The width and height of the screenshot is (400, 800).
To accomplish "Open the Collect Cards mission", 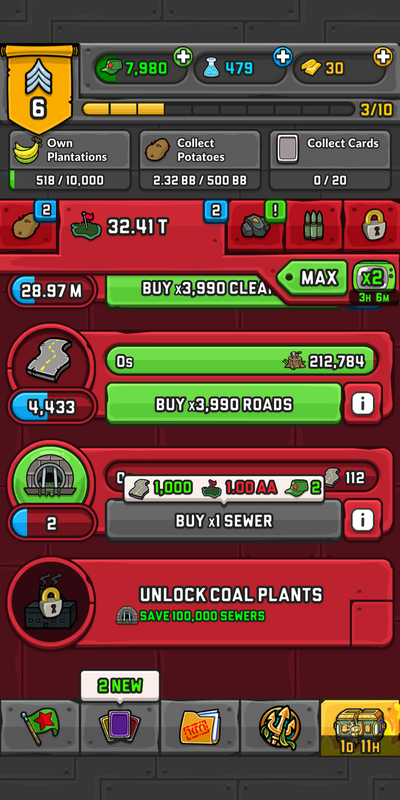I will [330, 160].
